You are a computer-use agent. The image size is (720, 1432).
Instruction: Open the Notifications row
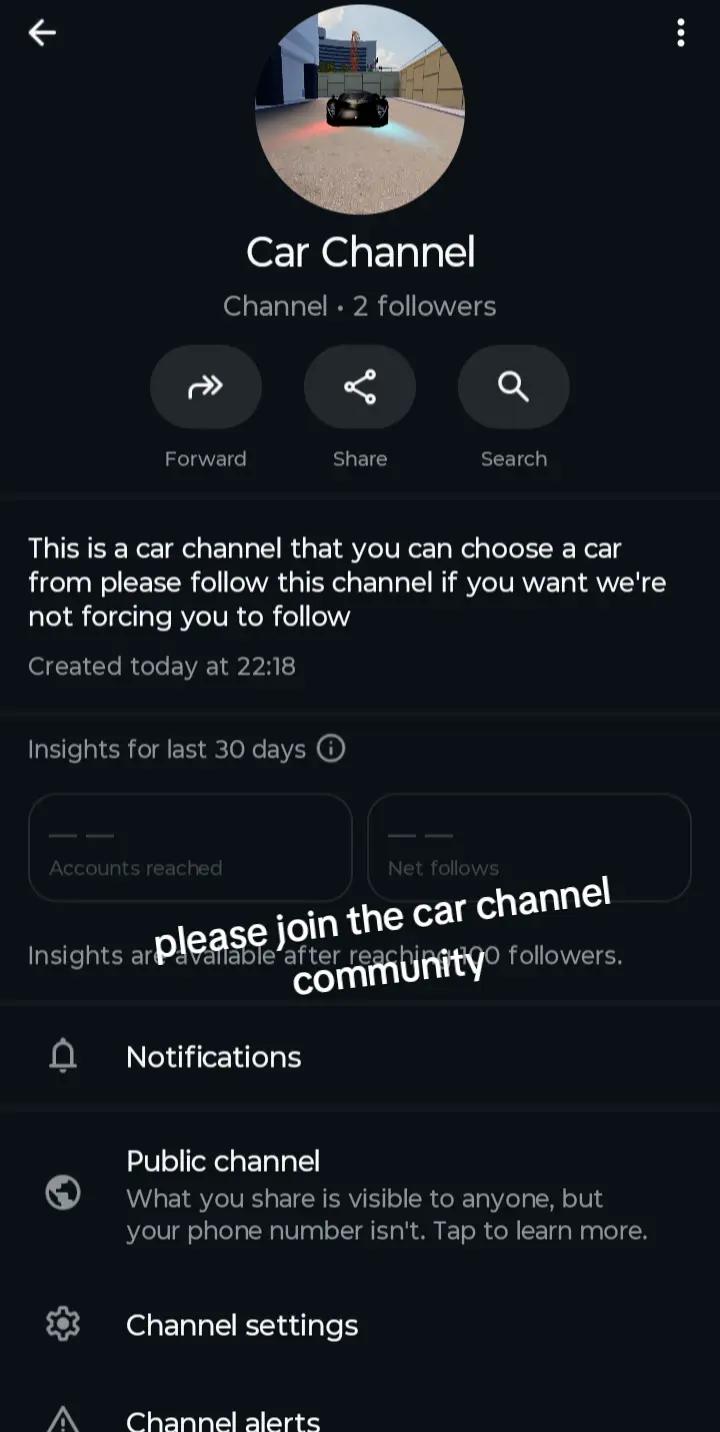[360, 1057]
